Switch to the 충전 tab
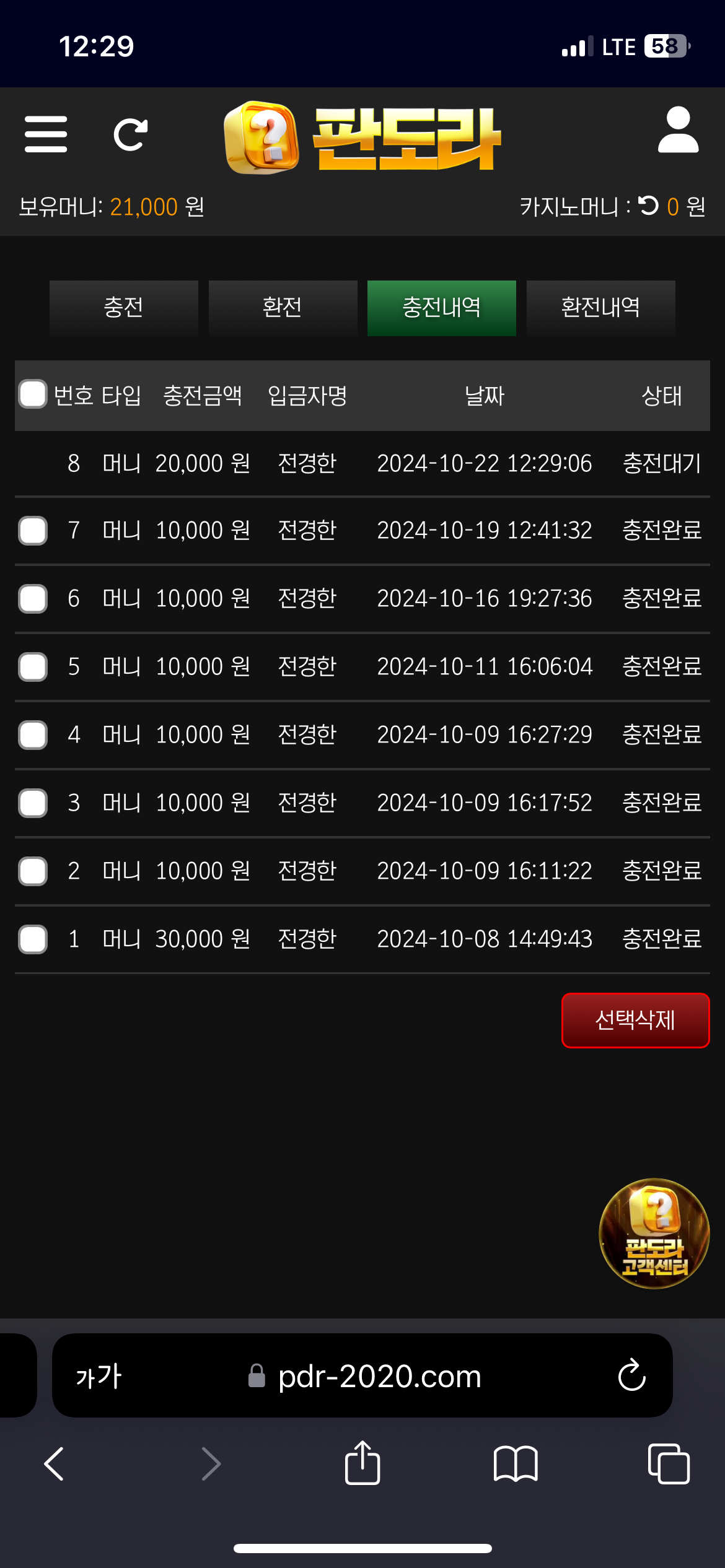The image size is (725, 1568). point(124,308)
